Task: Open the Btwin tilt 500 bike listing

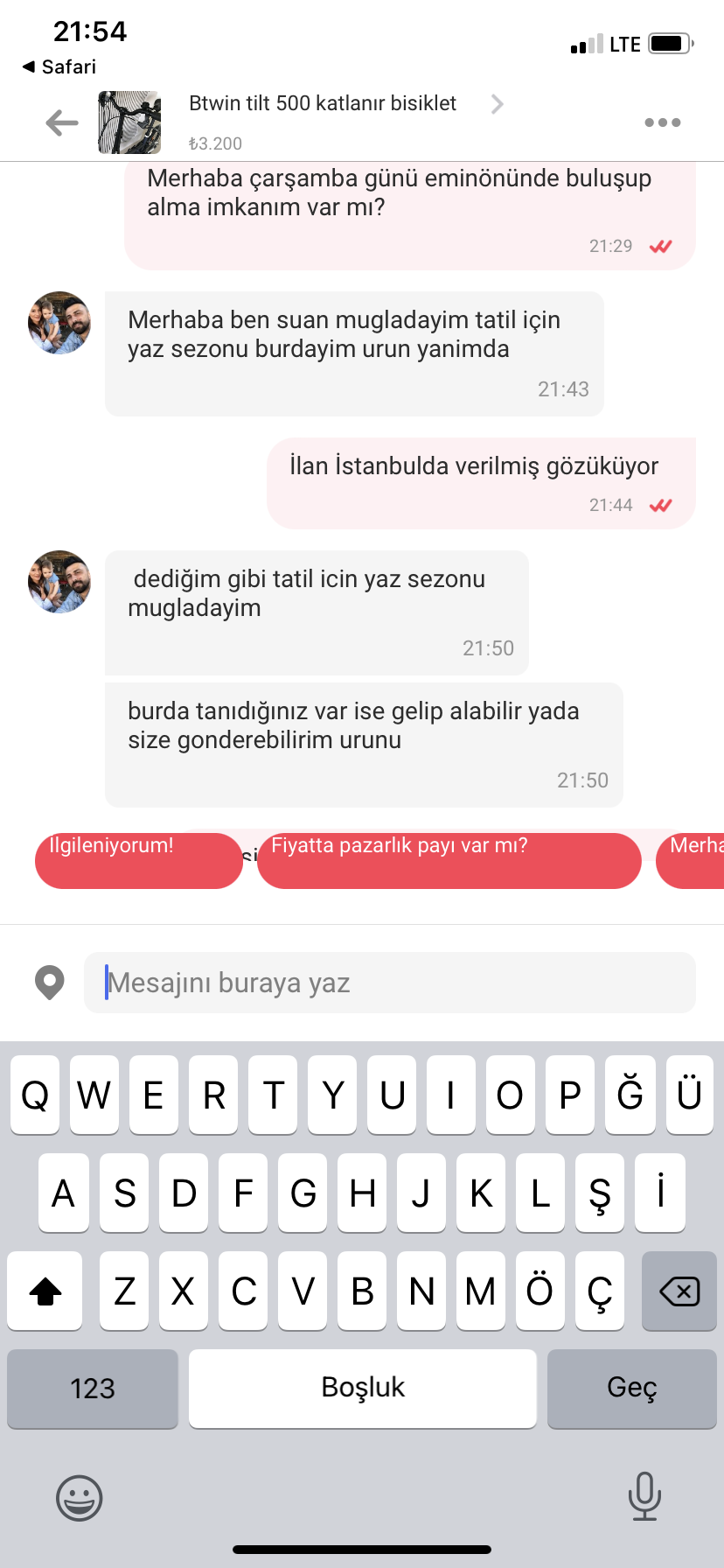Action: point(323,103)
